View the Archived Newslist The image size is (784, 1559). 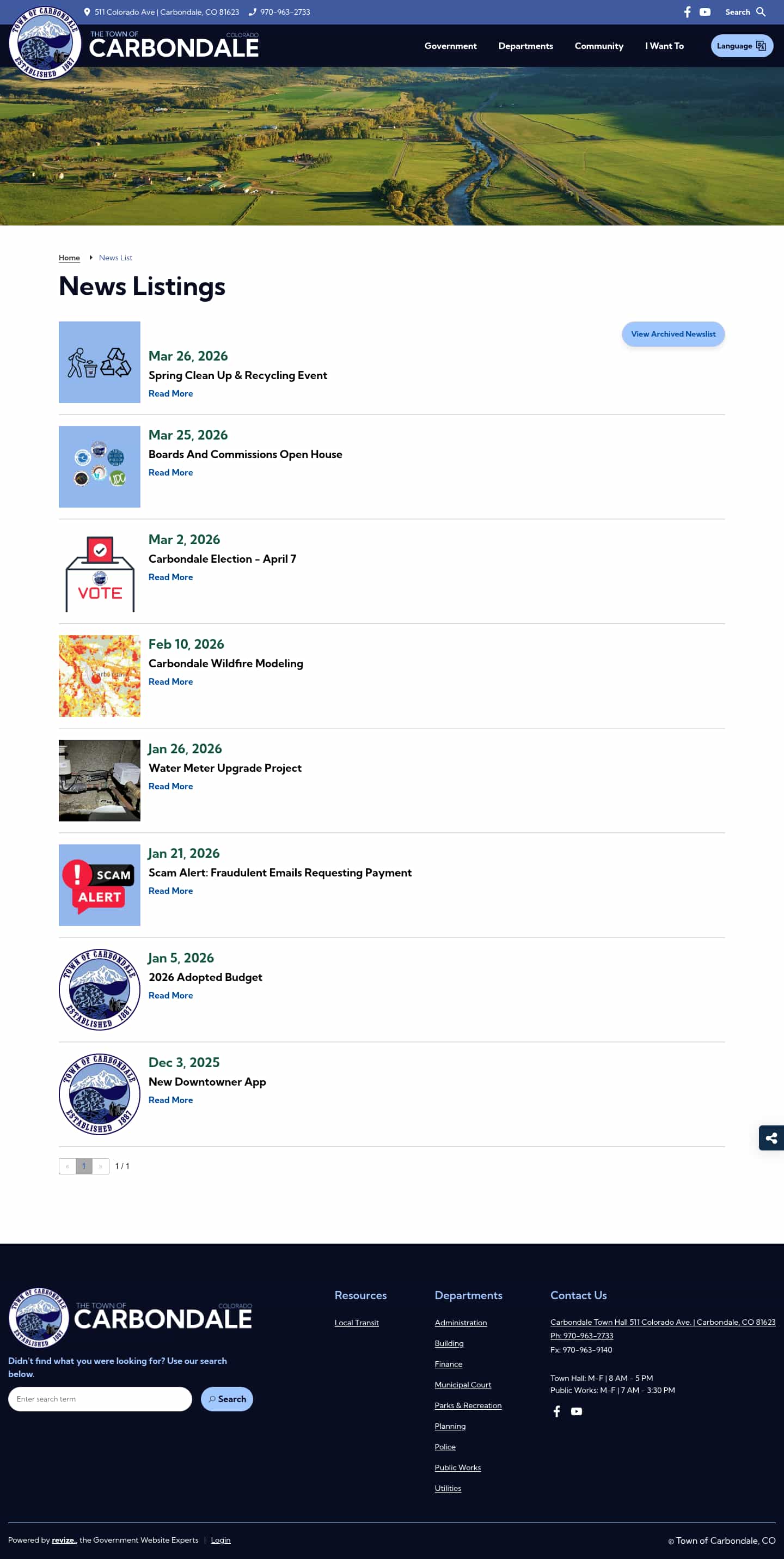click(673, 334)
